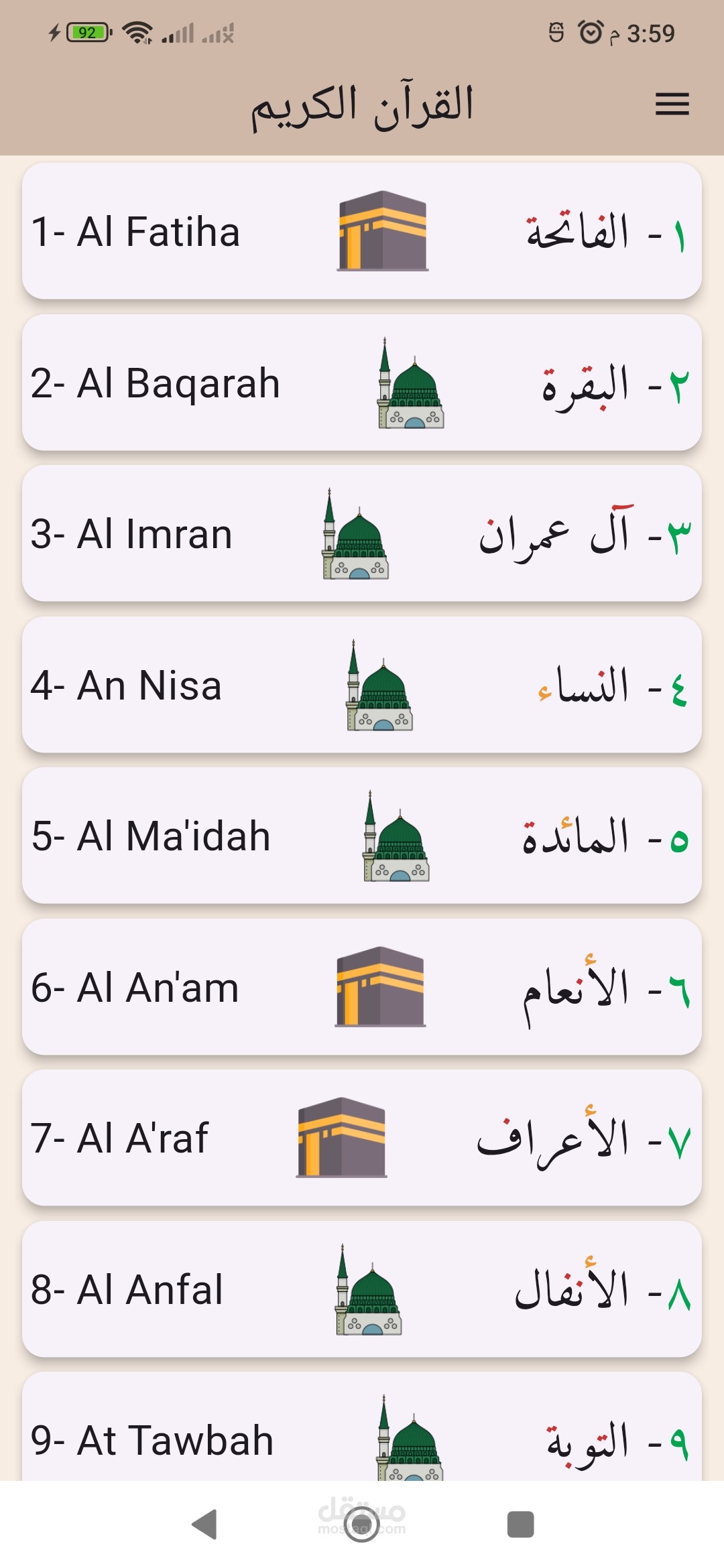The width and height of the screenshot is (724, 1568).
Task: Open the hamburger navigation menu
Action: point(672,105)
